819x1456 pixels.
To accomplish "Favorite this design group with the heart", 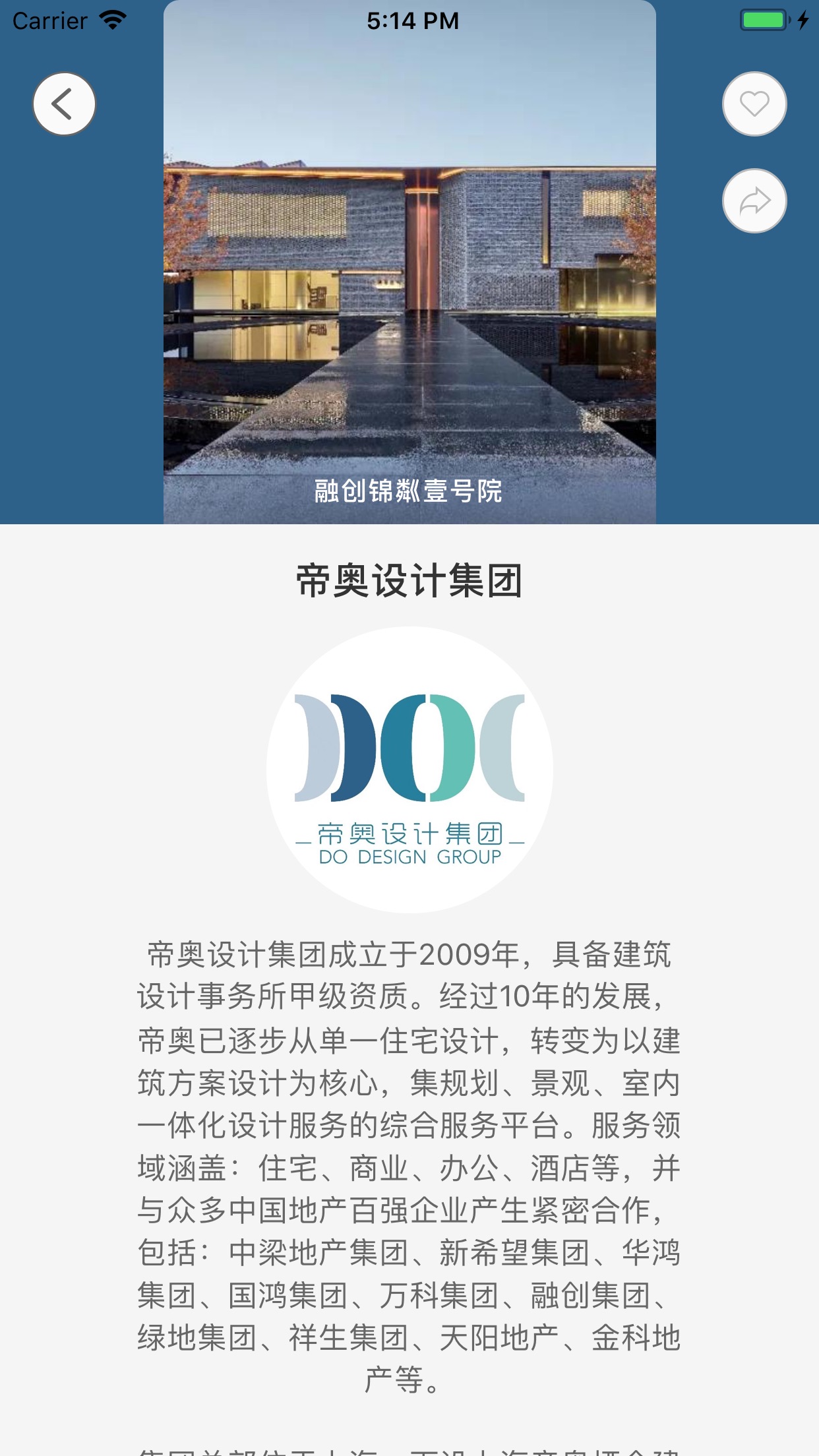I will click(x=754, y=104).
